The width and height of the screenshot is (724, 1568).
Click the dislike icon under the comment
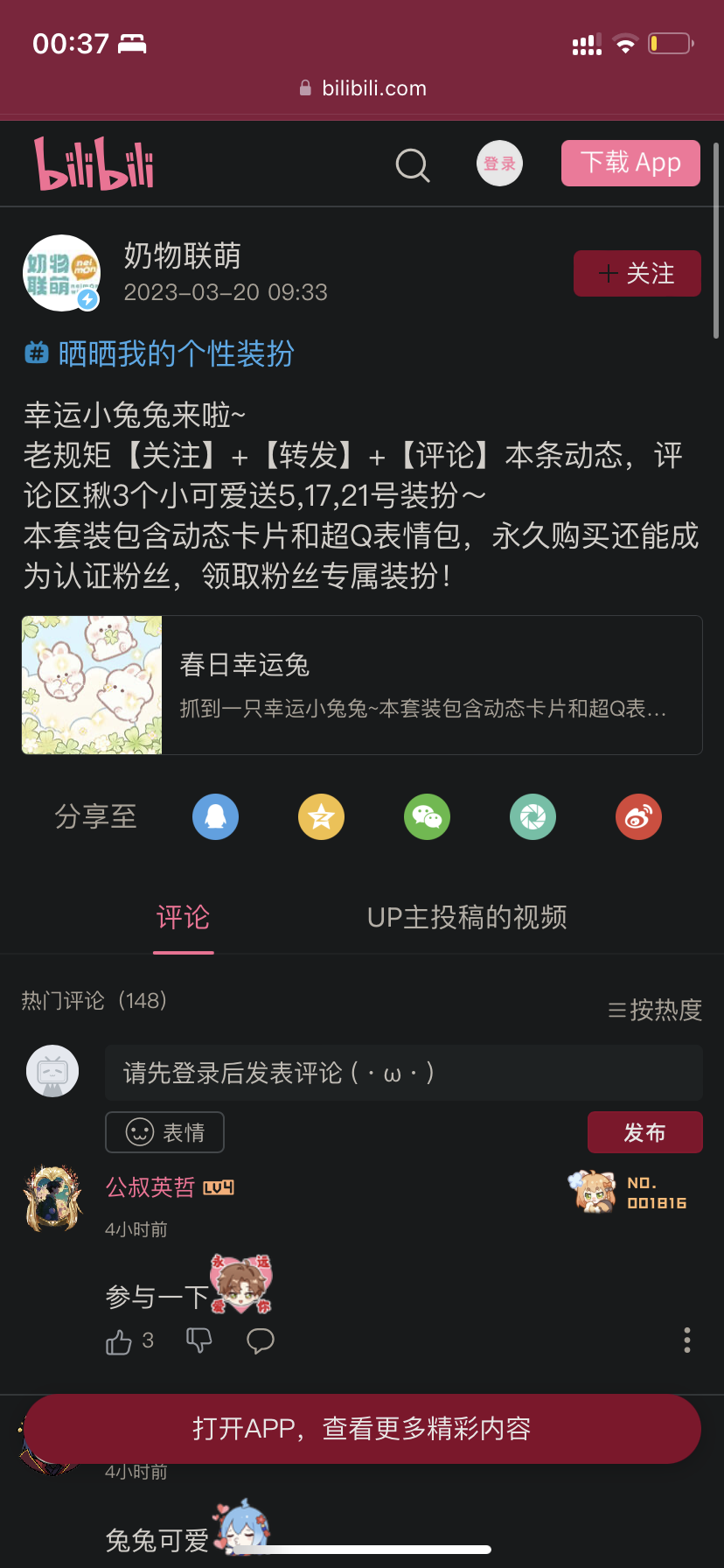[199, 1340]
